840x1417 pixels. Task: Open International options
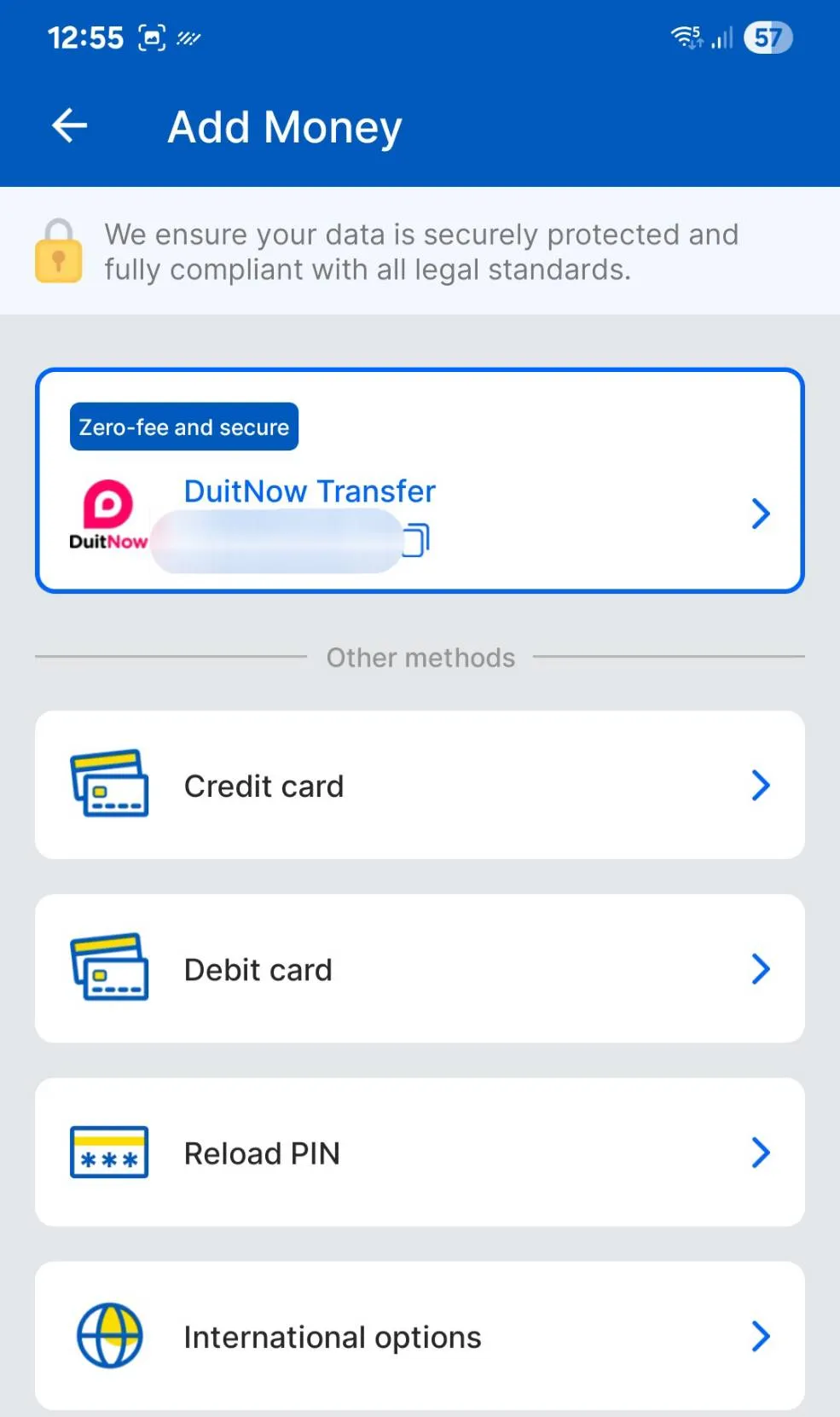point(420,1336)
